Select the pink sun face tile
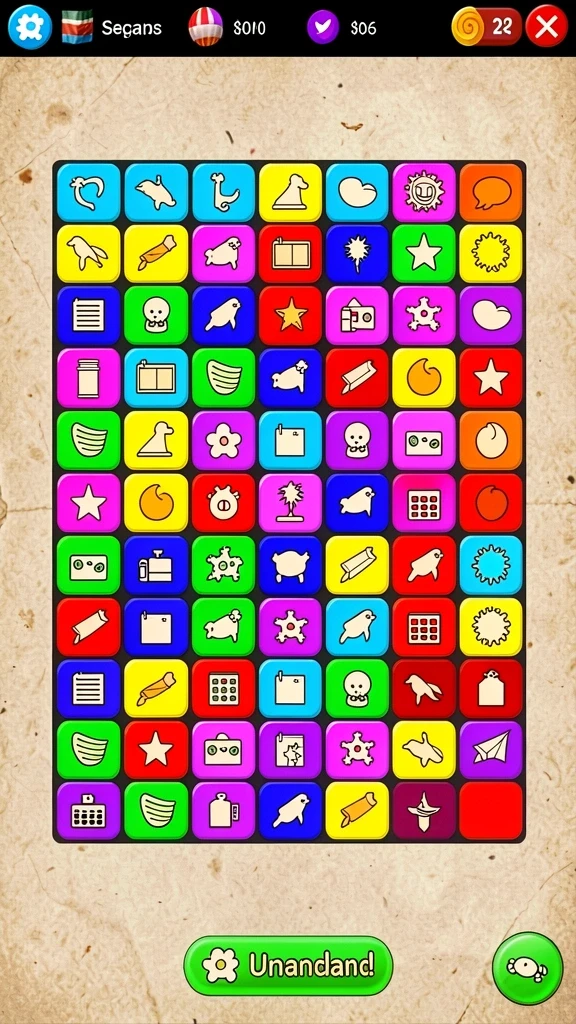576x1024 pixels. click(x=424, y=193)
